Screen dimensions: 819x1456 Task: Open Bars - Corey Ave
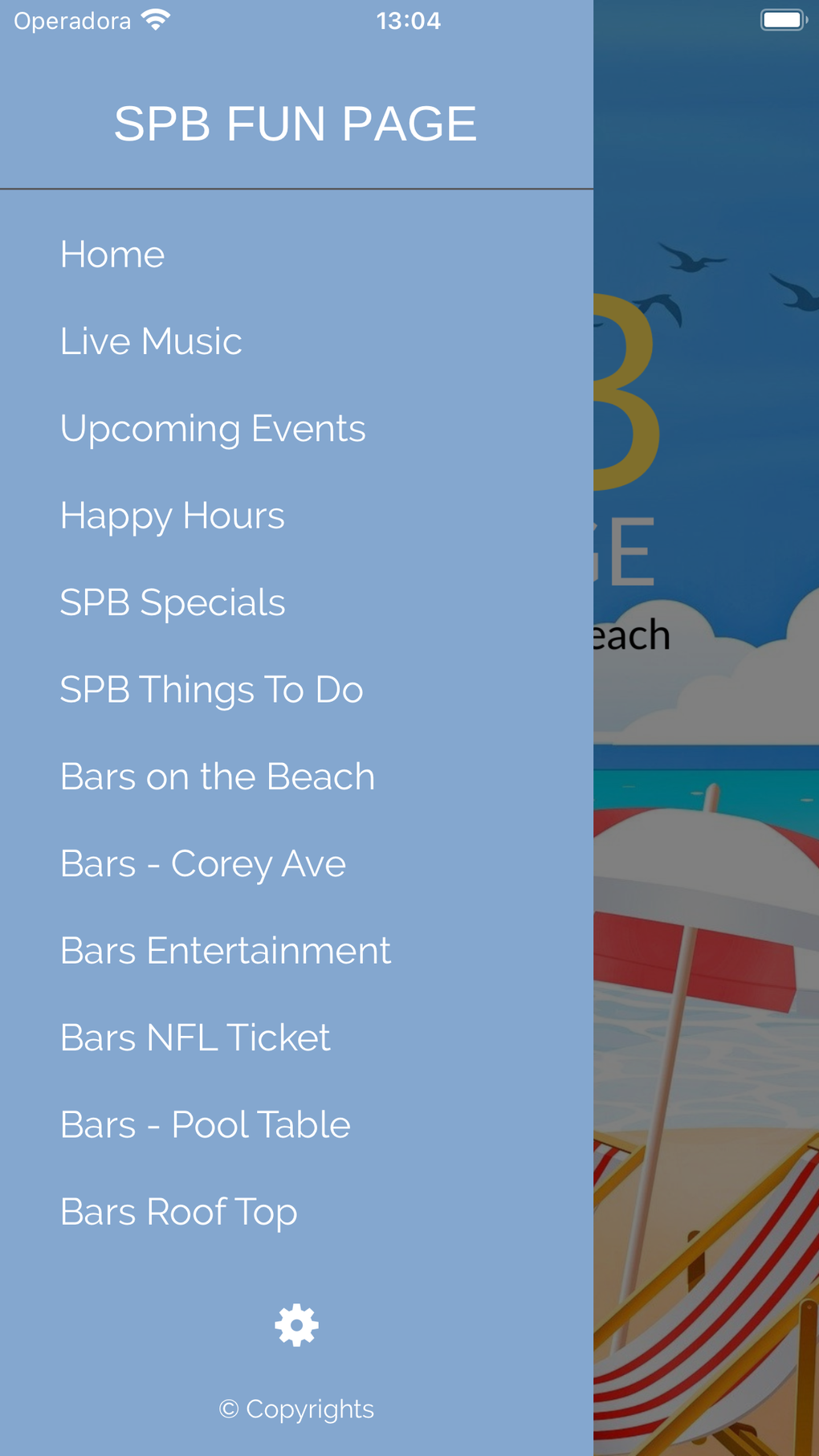[202, 863]
